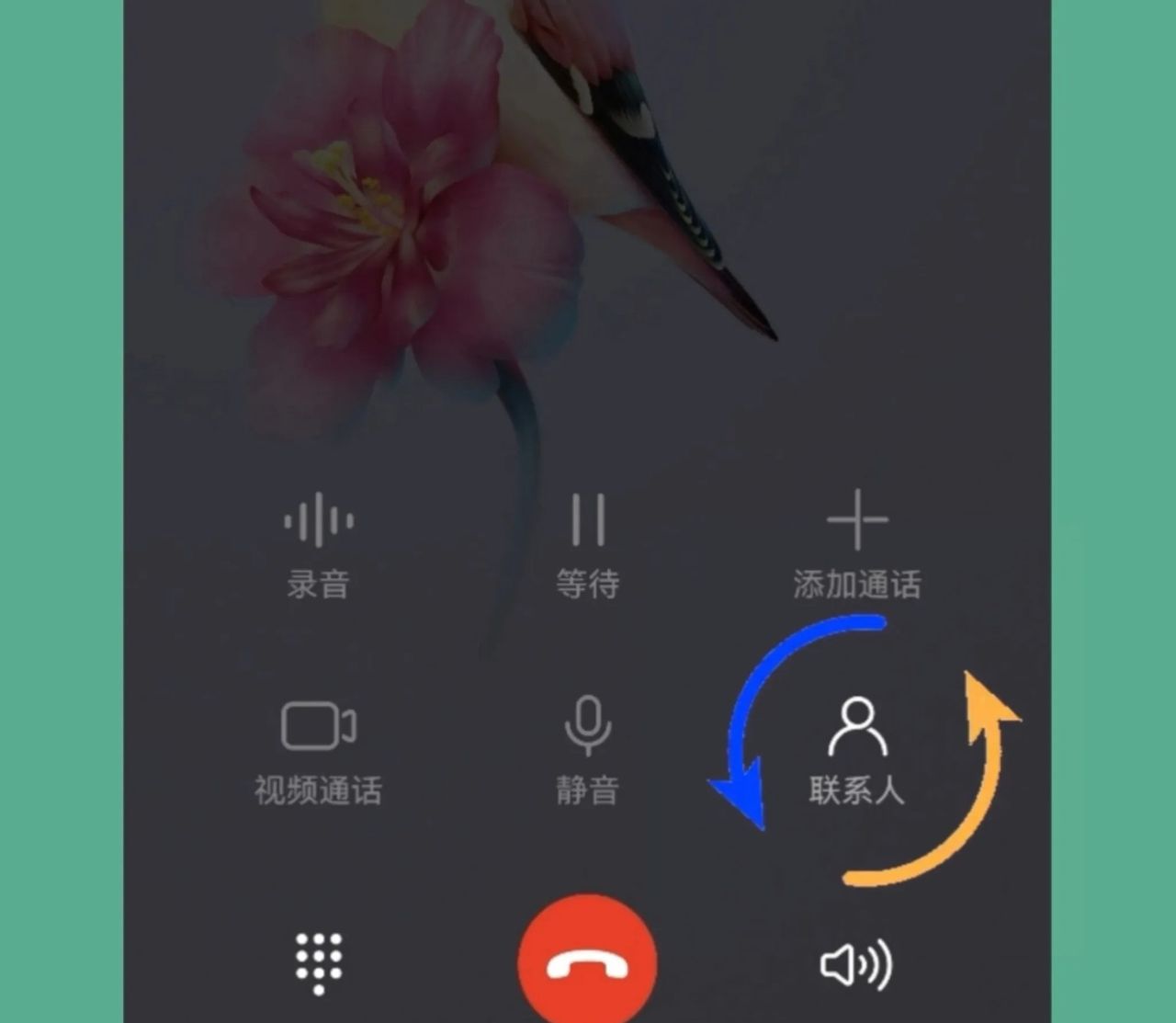Viewport: 1176px width, 1023px height.
Task: Switch to video call 视频通话
Action: [318, 749]
